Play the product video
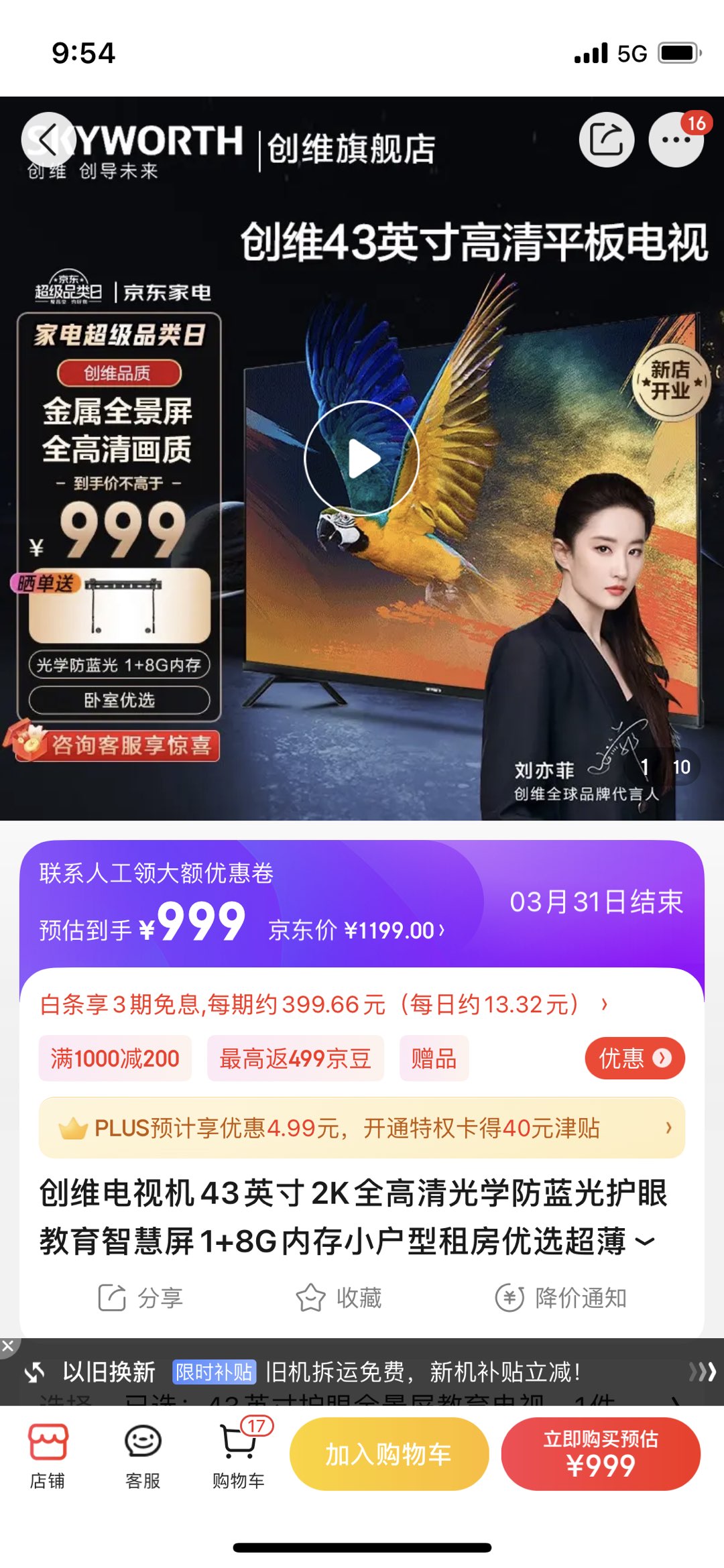Screen dimensions: 724x1568 point(362,459)
